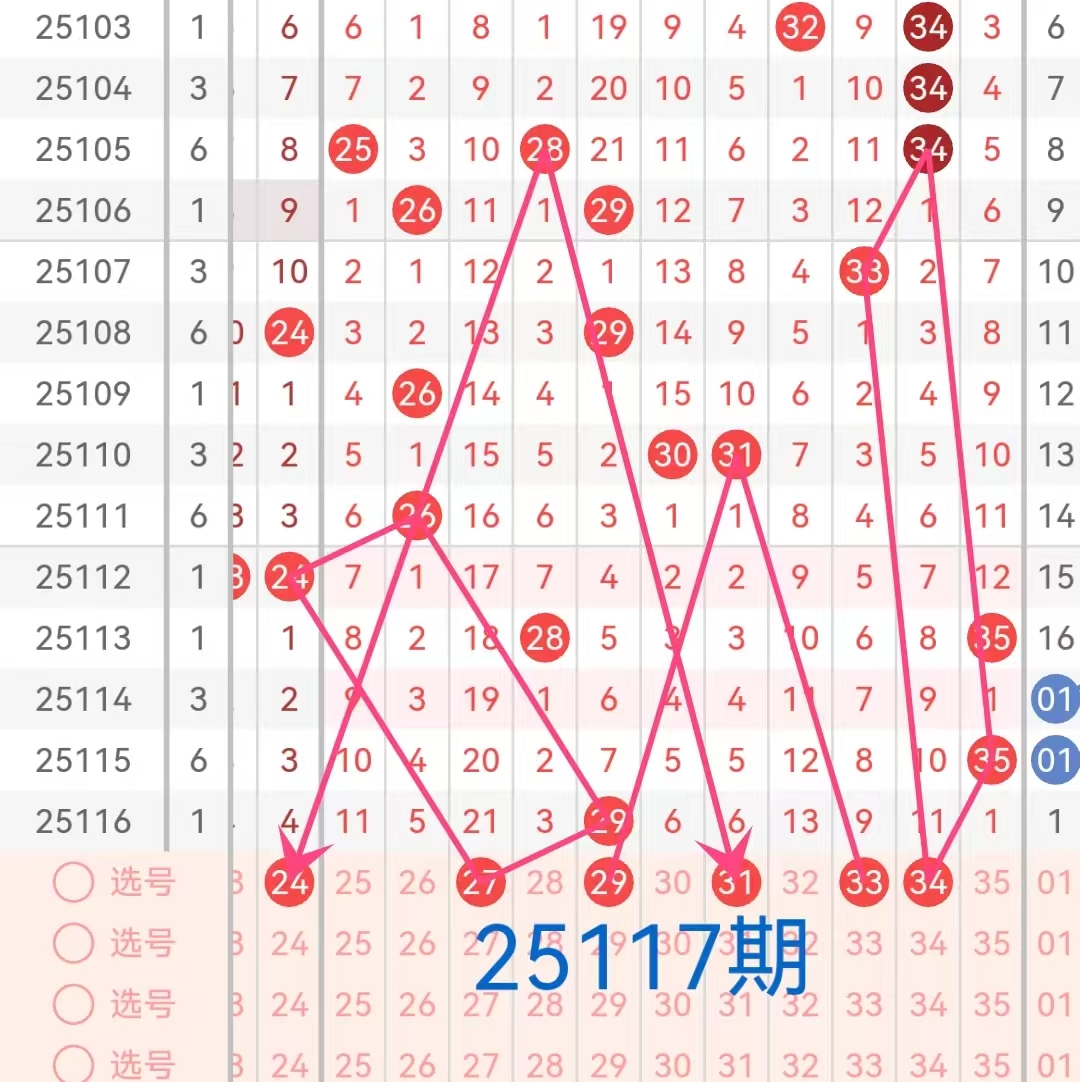Add 35 in the row with highlighted balls
The image size is (1080, 1082).
tap(992, 882)
